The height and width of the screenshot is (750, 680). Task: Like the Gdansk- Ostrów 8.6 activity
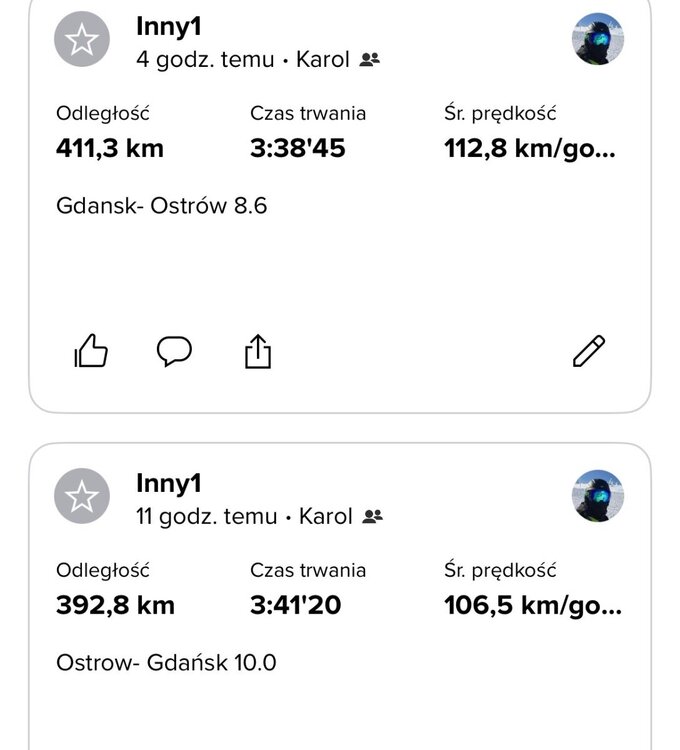[91, 351]
